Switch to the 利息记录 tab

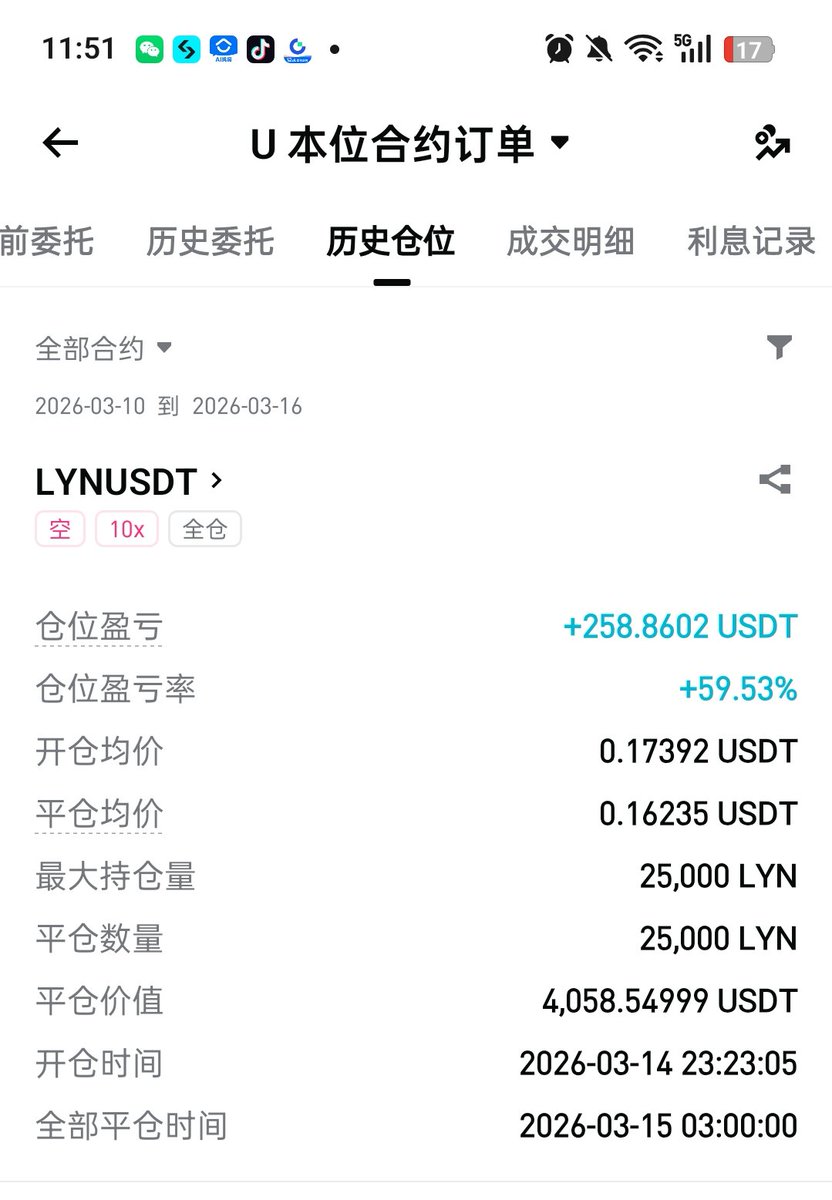click(751, 241)
